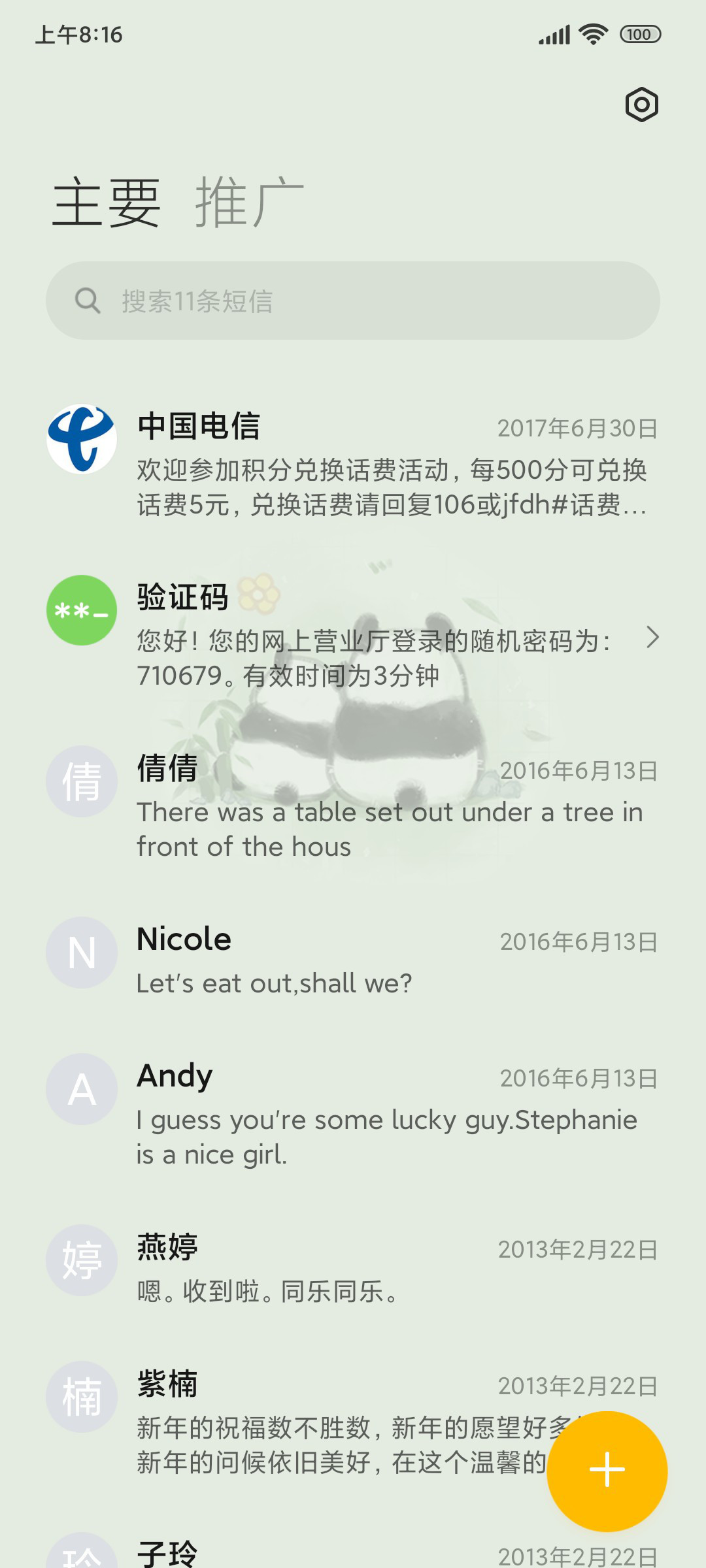Switch to the 推广 tab

(249, 203)
